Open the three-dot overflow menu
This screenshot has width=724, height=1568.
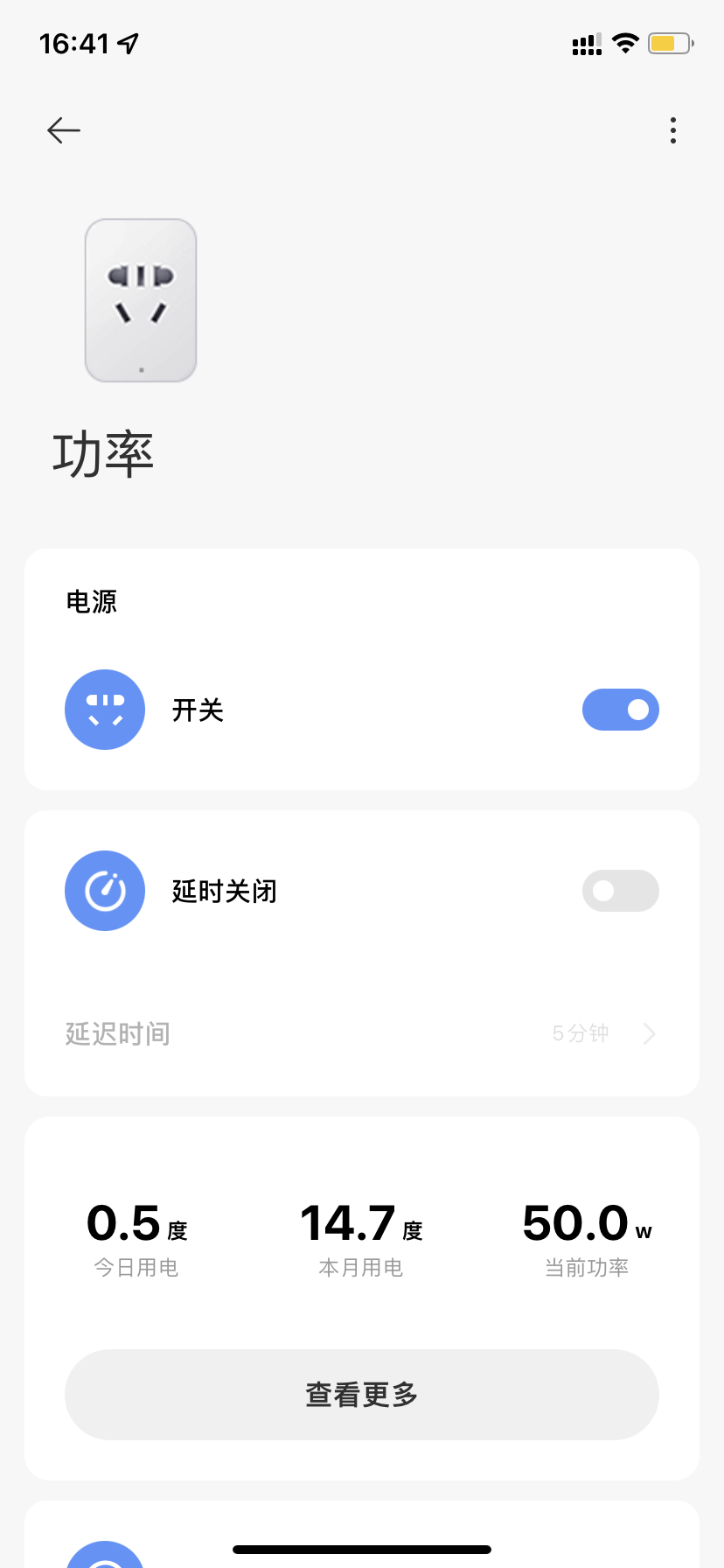click(672, 130)
